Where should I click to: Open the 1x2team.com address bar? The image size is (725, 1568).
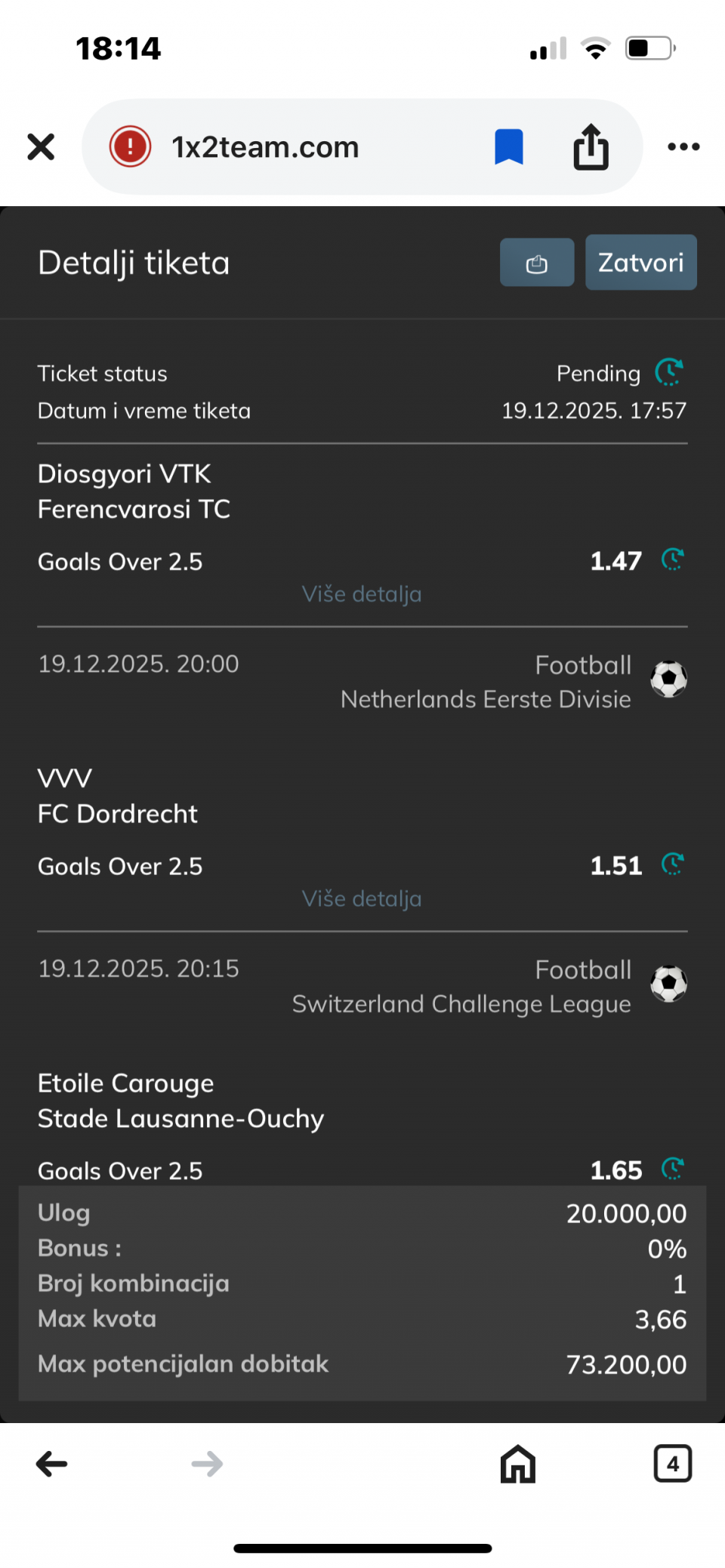click(264, 147)
